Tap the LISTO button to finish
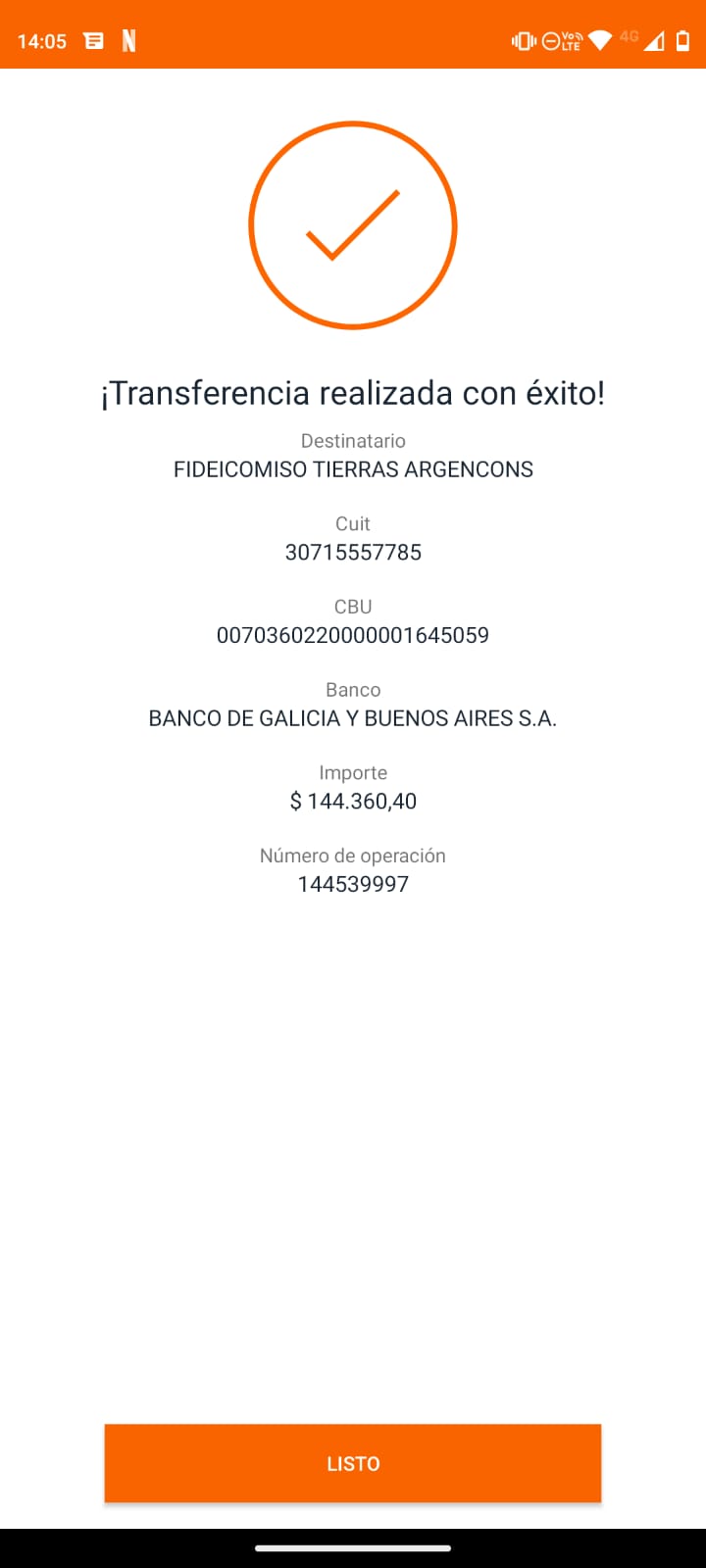The width and height of the screenshot is (706, 1568). (x=353, y=1463)
